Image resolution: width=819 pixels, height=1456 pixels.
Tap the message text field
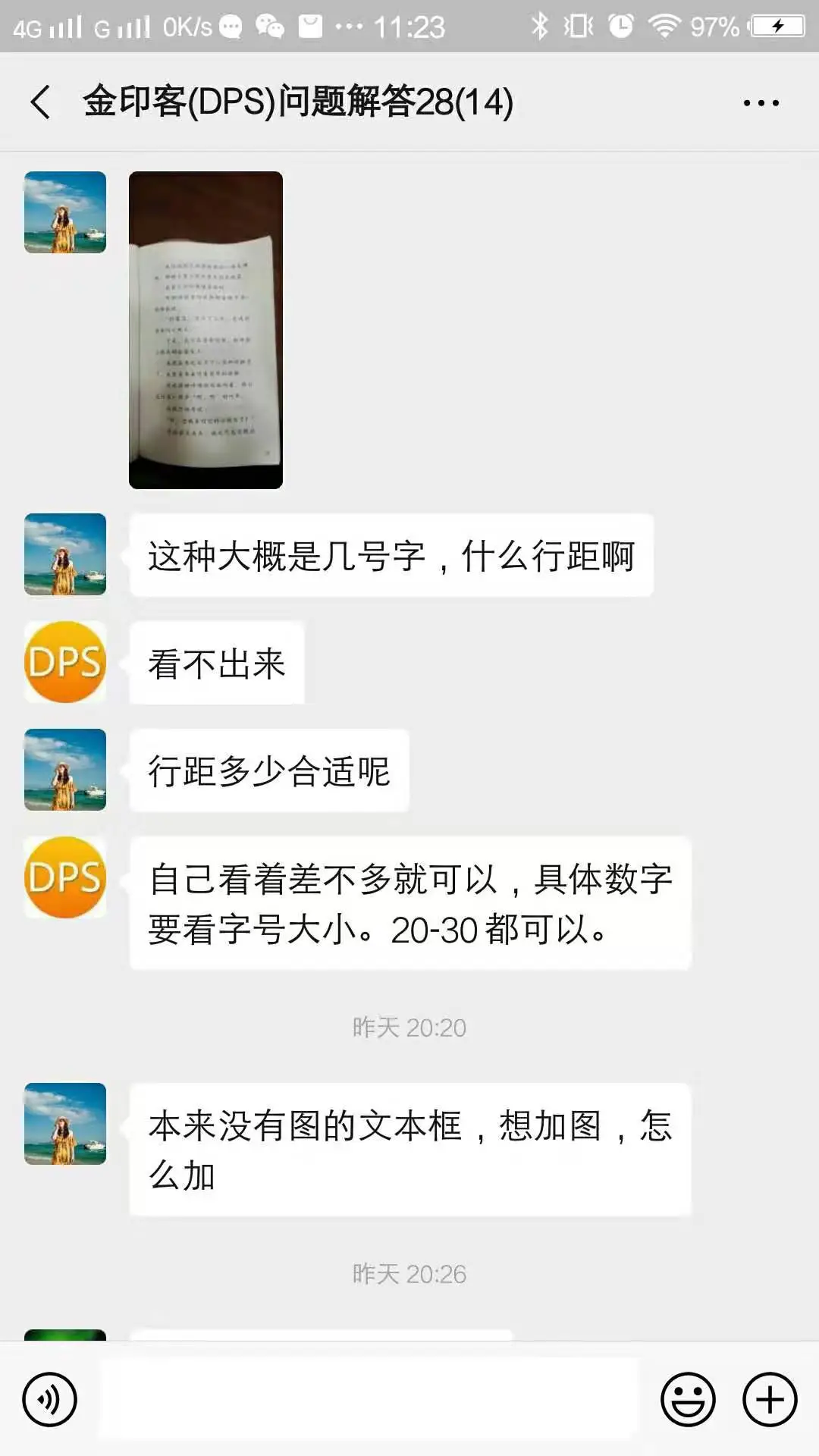pos(369,1399)
